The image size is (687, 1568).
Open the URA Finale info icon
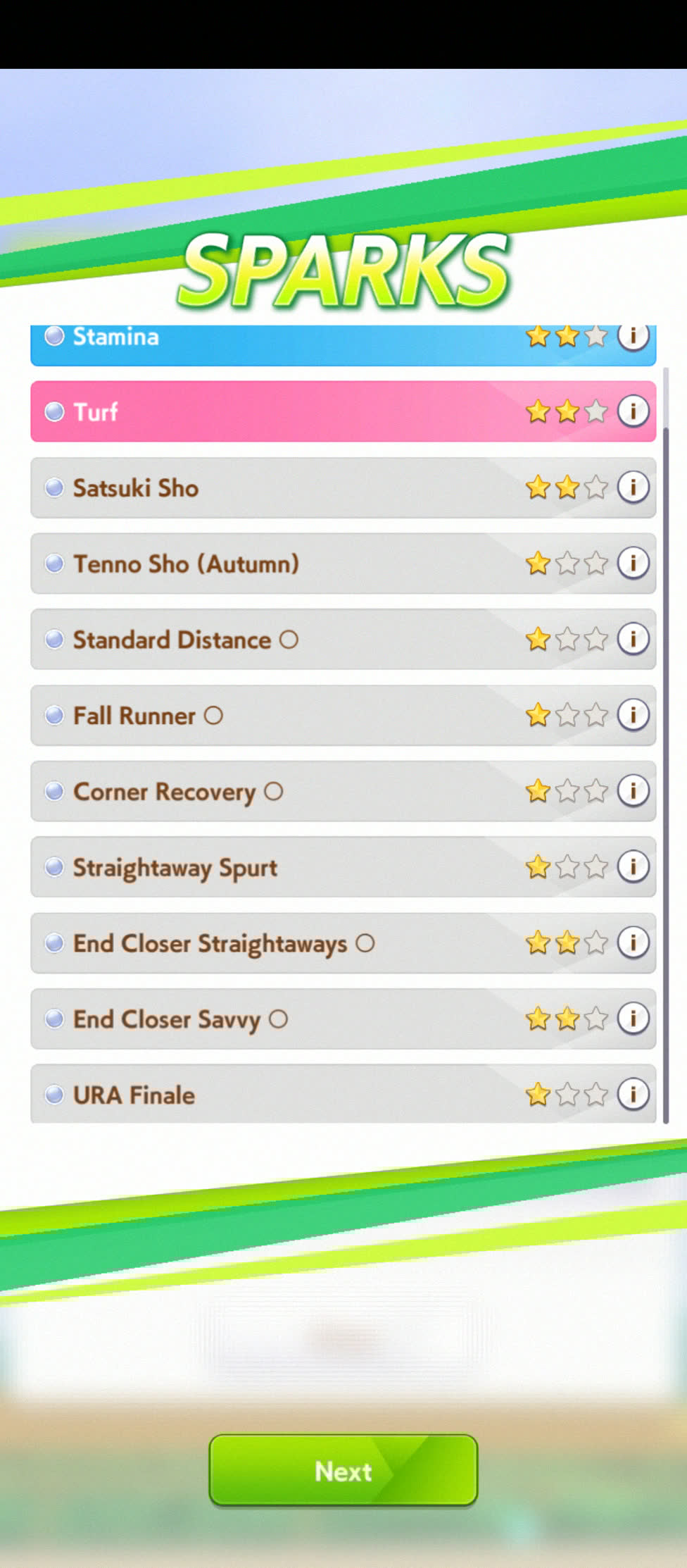click(633, 1094)
